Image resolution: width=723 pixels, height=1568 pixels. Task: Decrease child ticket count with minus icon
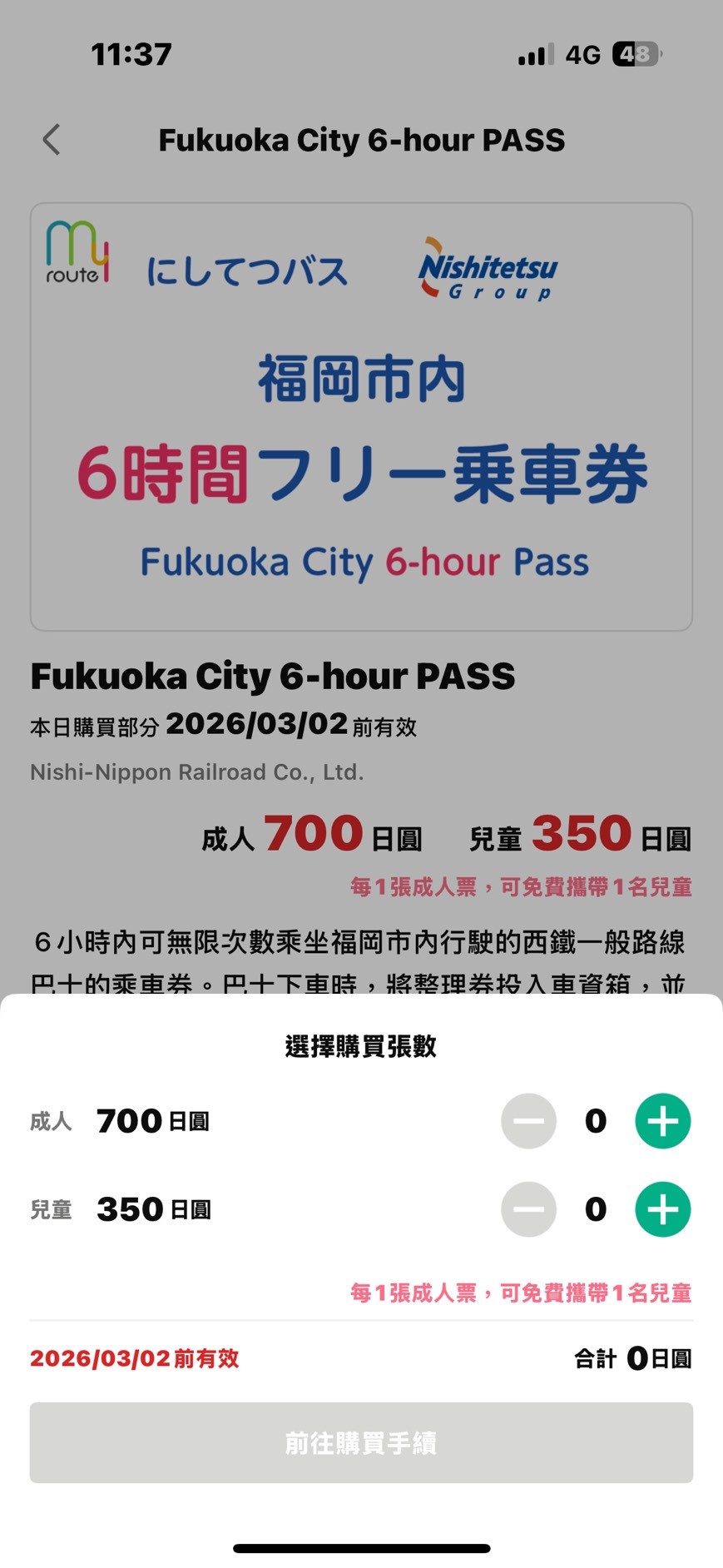click(529, 1209)
